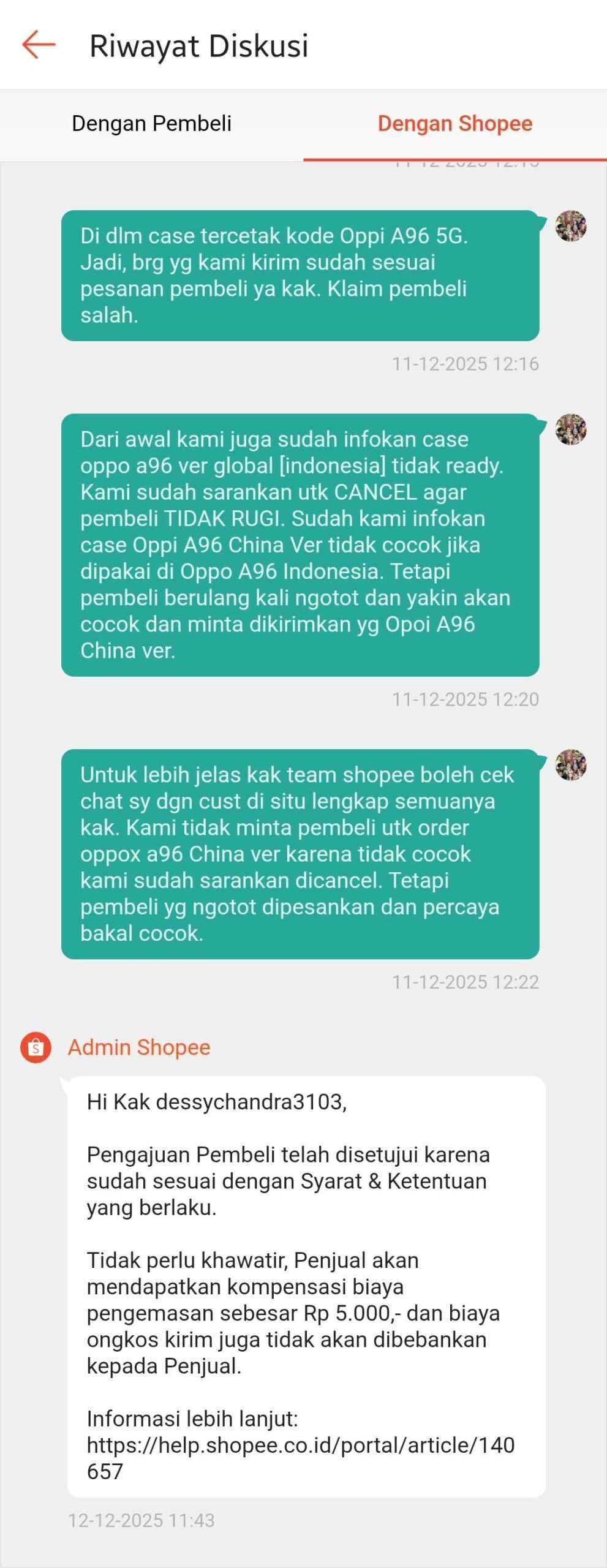Switch to the Dengan Pembeli tab
The height and width of the screenshot is (1568, 607).
click(151, 124)
